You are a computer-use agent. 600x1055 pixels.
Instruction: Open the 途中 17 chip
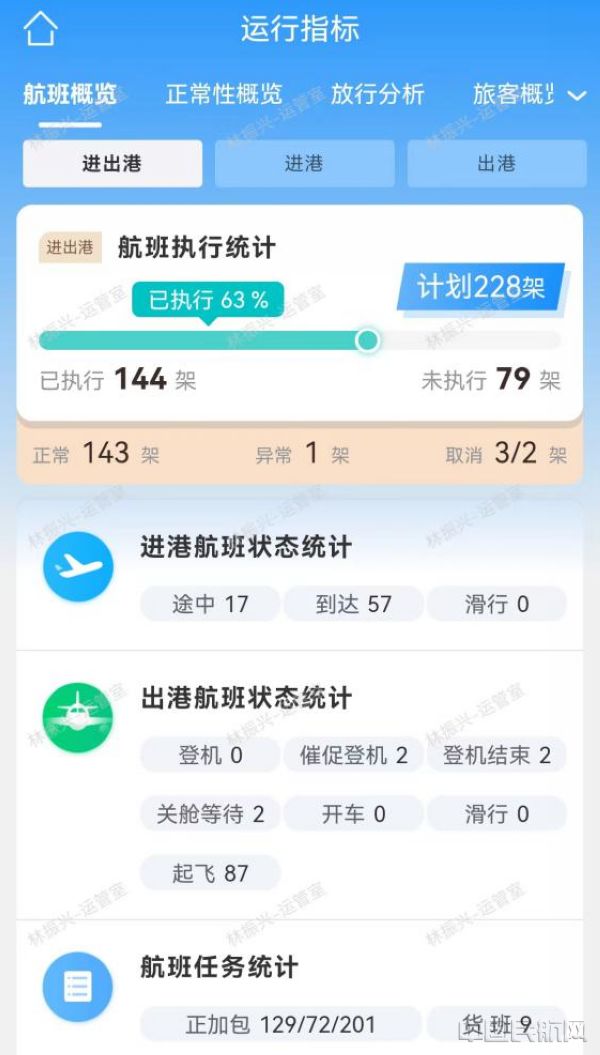point(210,604)
